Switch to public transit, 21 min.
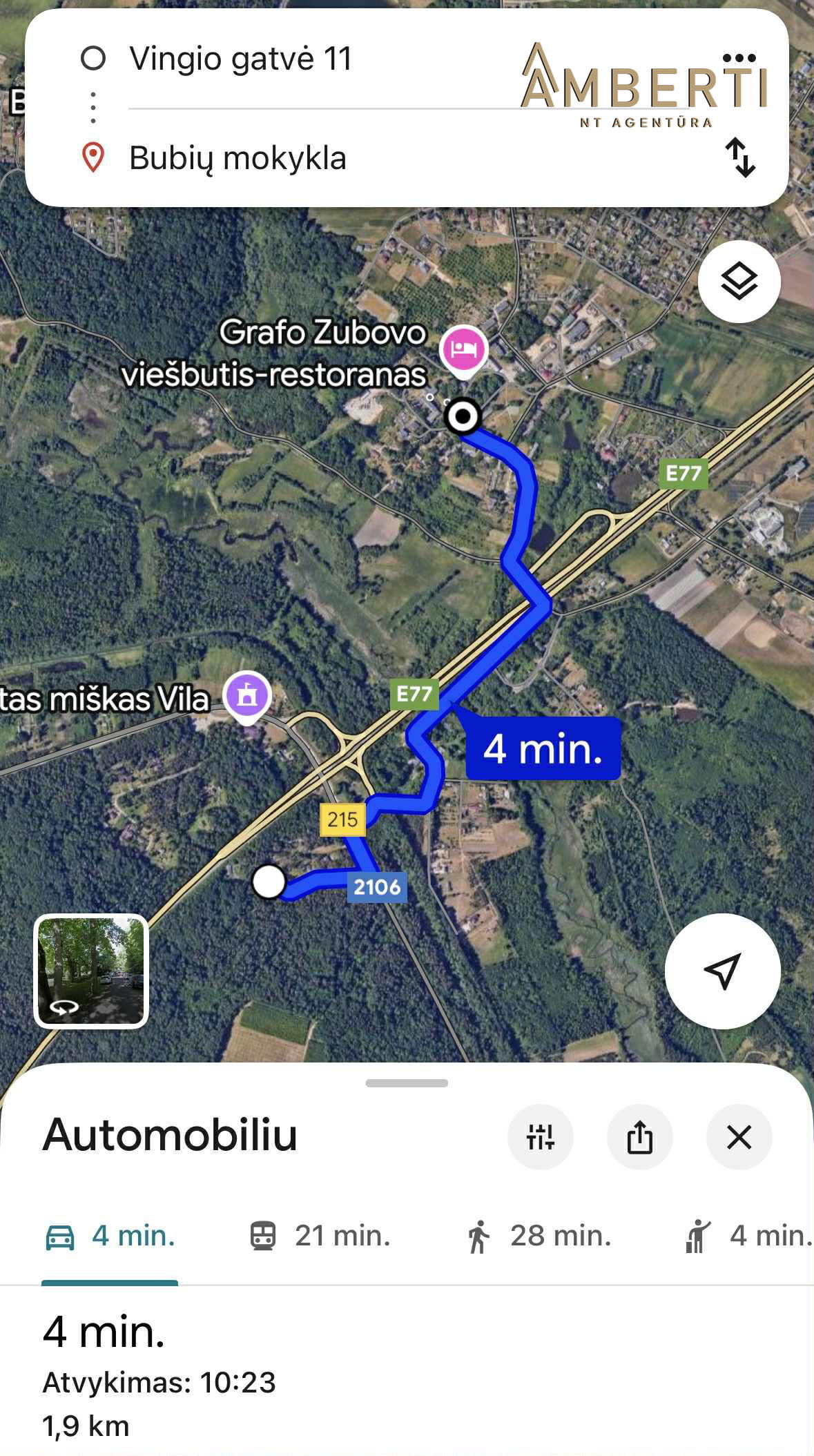814x1456 pixels. [320, 1236]
